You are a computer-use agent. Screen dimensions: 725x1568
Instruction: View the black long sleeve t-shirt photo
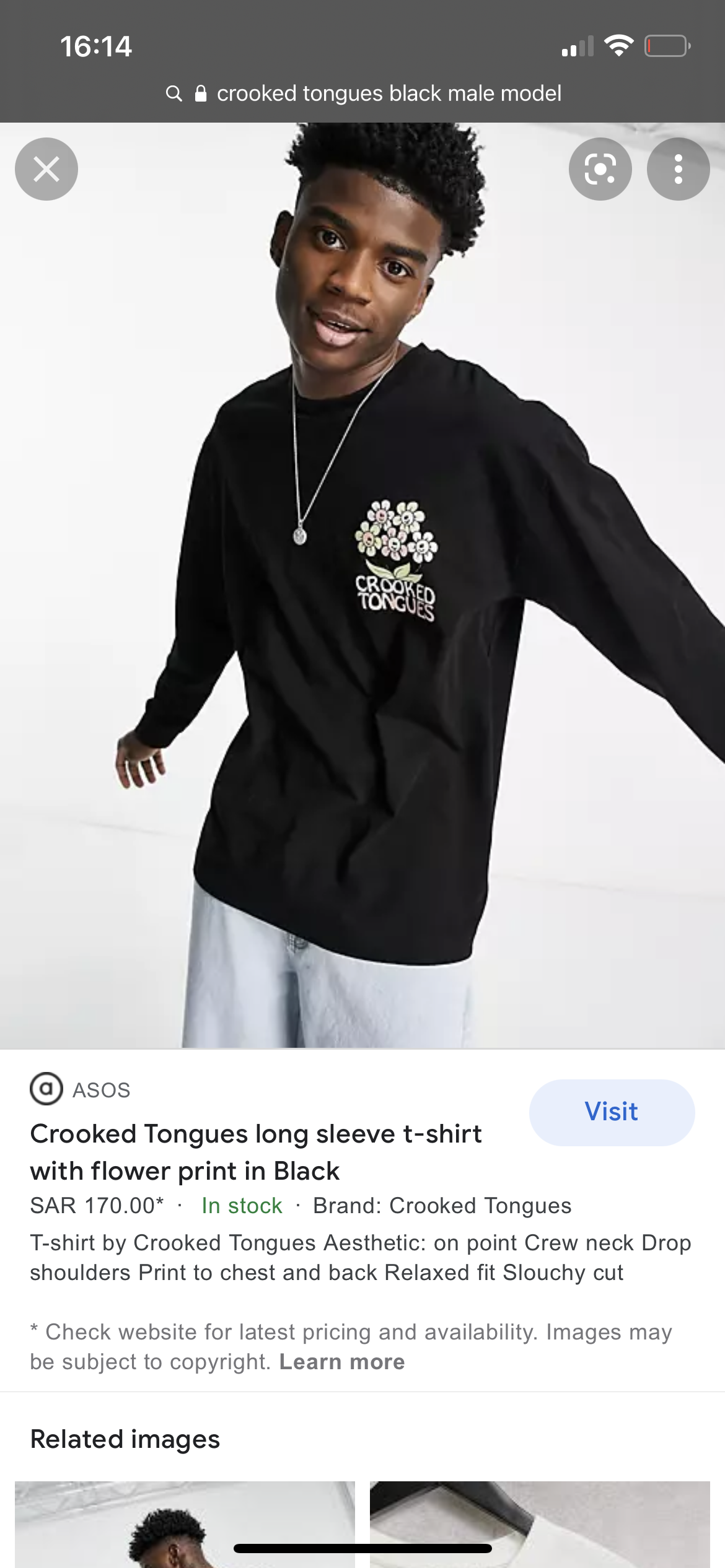(x=362, y=585)
